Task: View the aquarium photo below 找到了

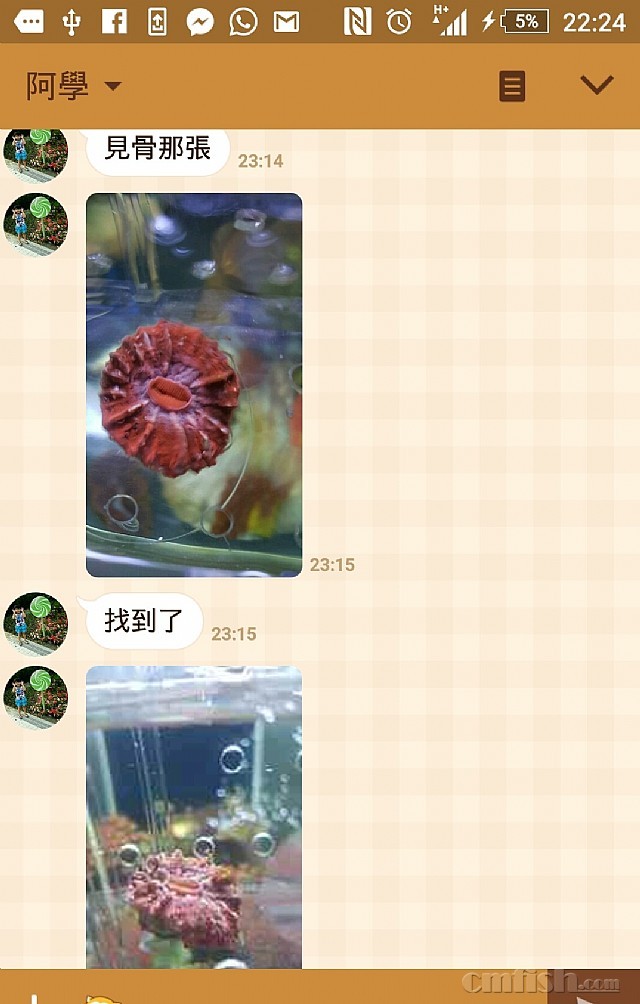Action: point(194,815)
